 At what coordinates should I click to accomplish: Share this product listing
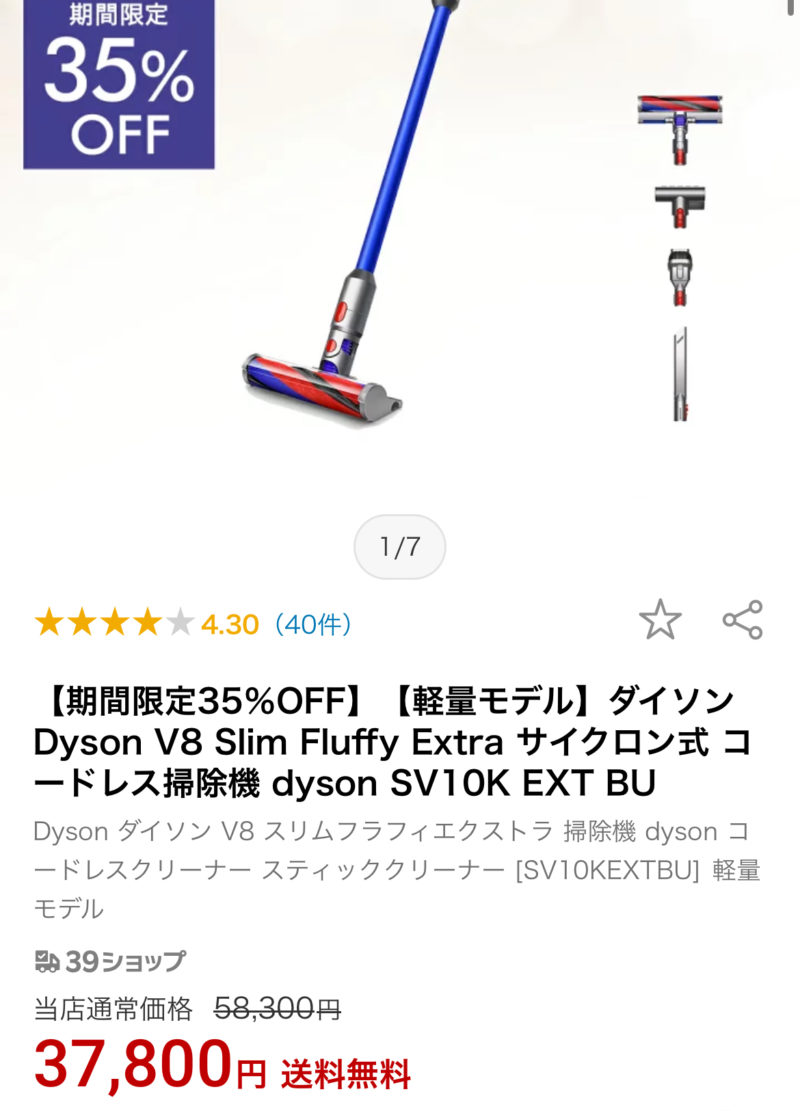point(742,620)
